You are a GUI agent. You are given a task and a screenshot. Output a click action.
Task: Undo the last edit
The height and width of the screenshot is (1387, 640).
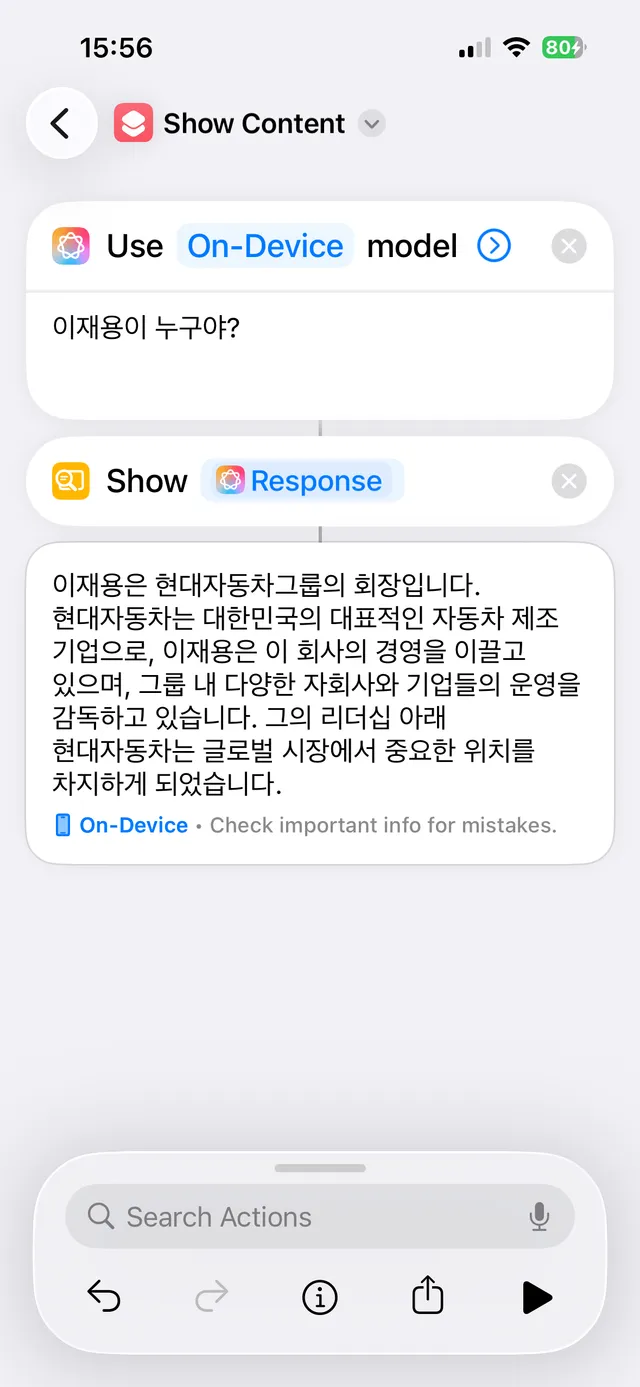(104, 1298)
